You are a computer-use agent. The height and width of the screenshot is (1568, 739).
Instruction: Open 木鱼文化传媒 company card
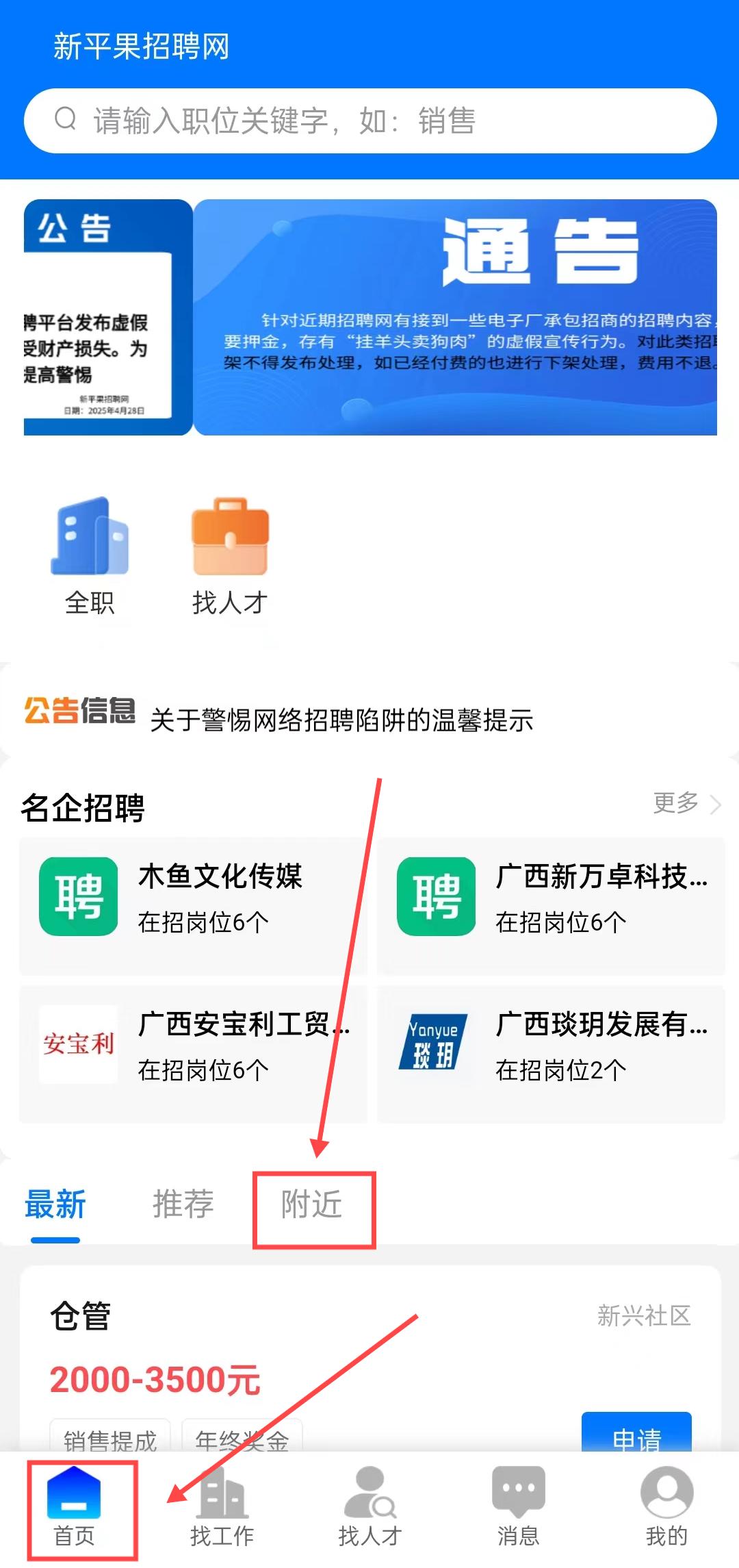(x=193, y=898)
